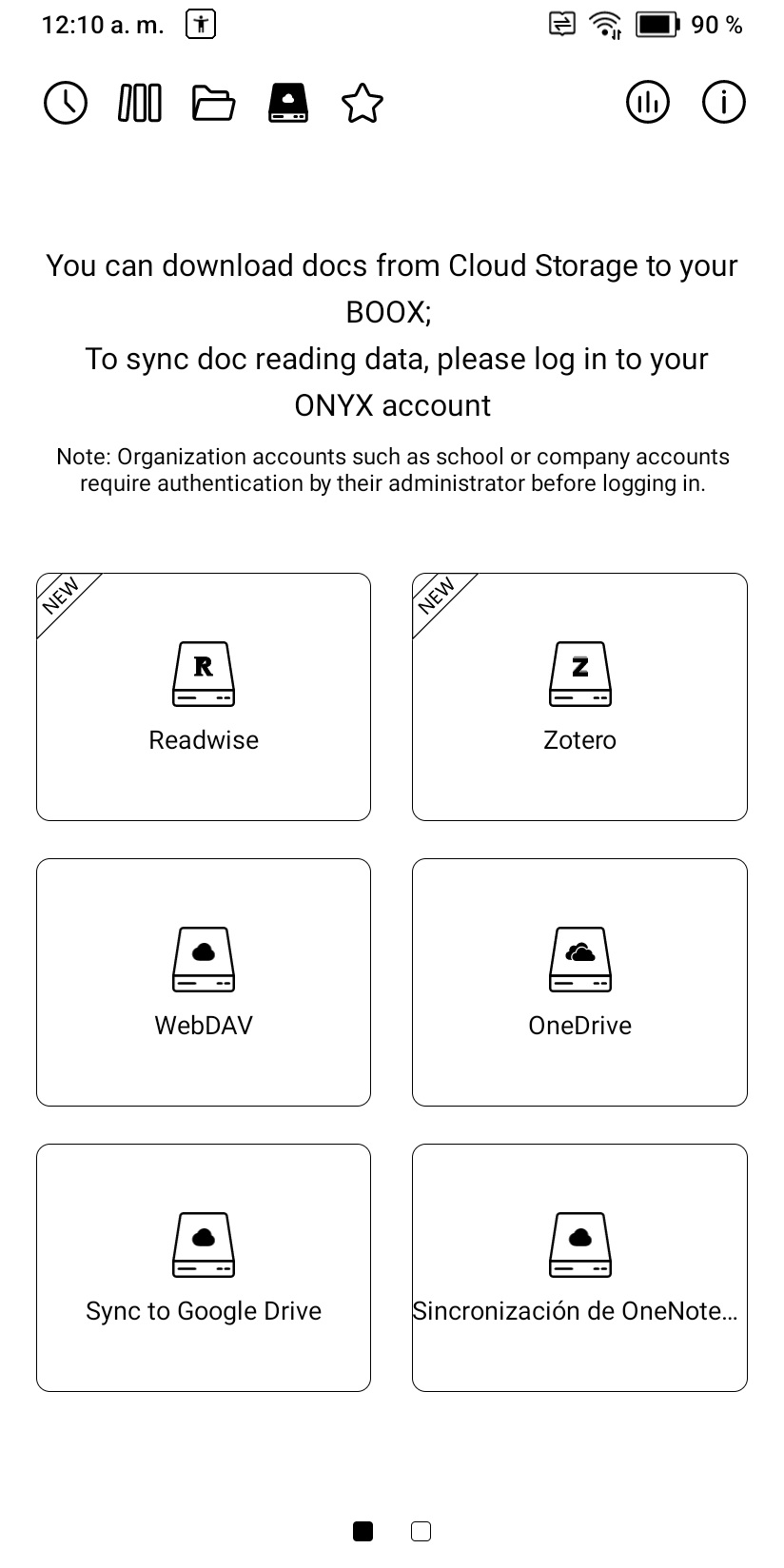Viewport: 784px width, 1568px height.
Task: Tap Sync to Google Drive
Action: coord(204,1267)
